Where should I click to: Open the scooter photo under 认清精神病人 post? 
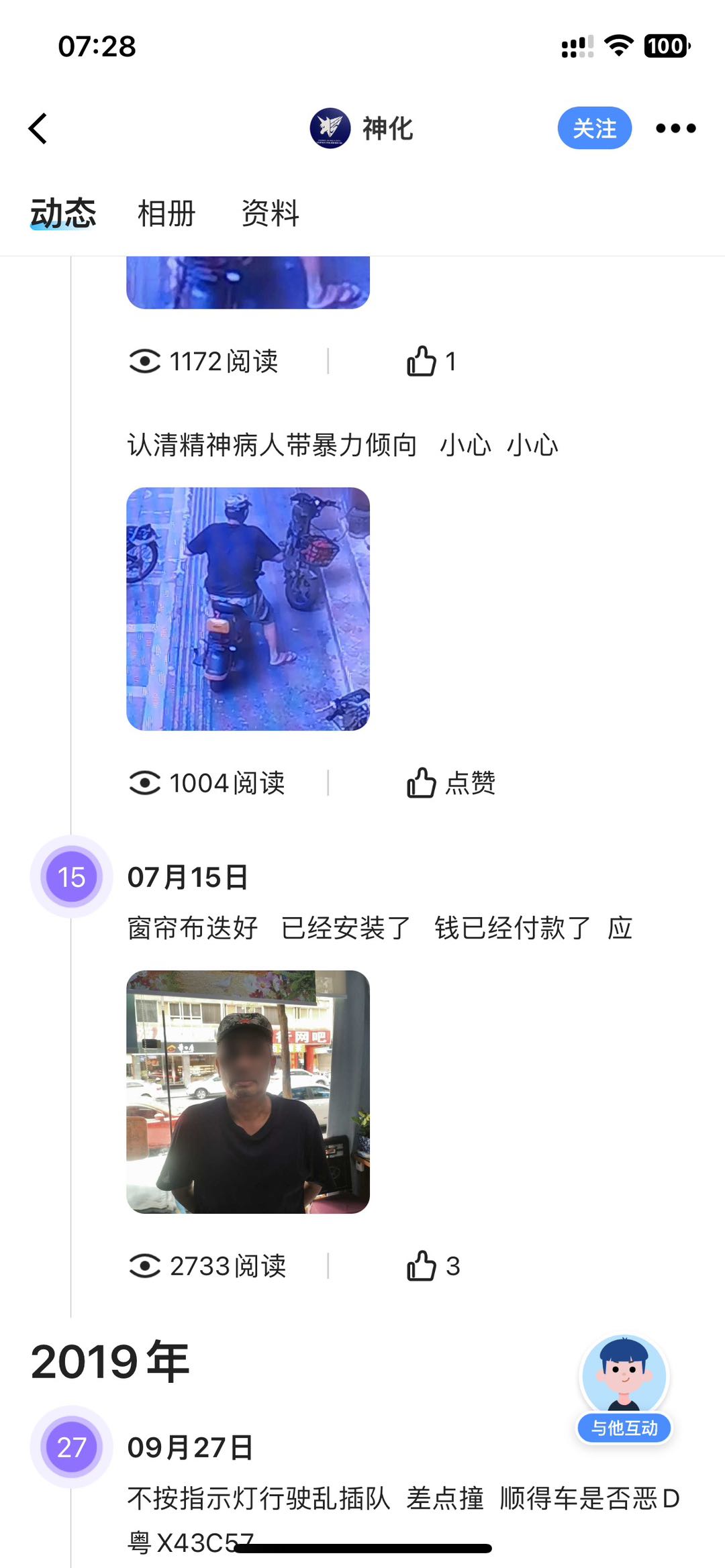tap(248, 609)
